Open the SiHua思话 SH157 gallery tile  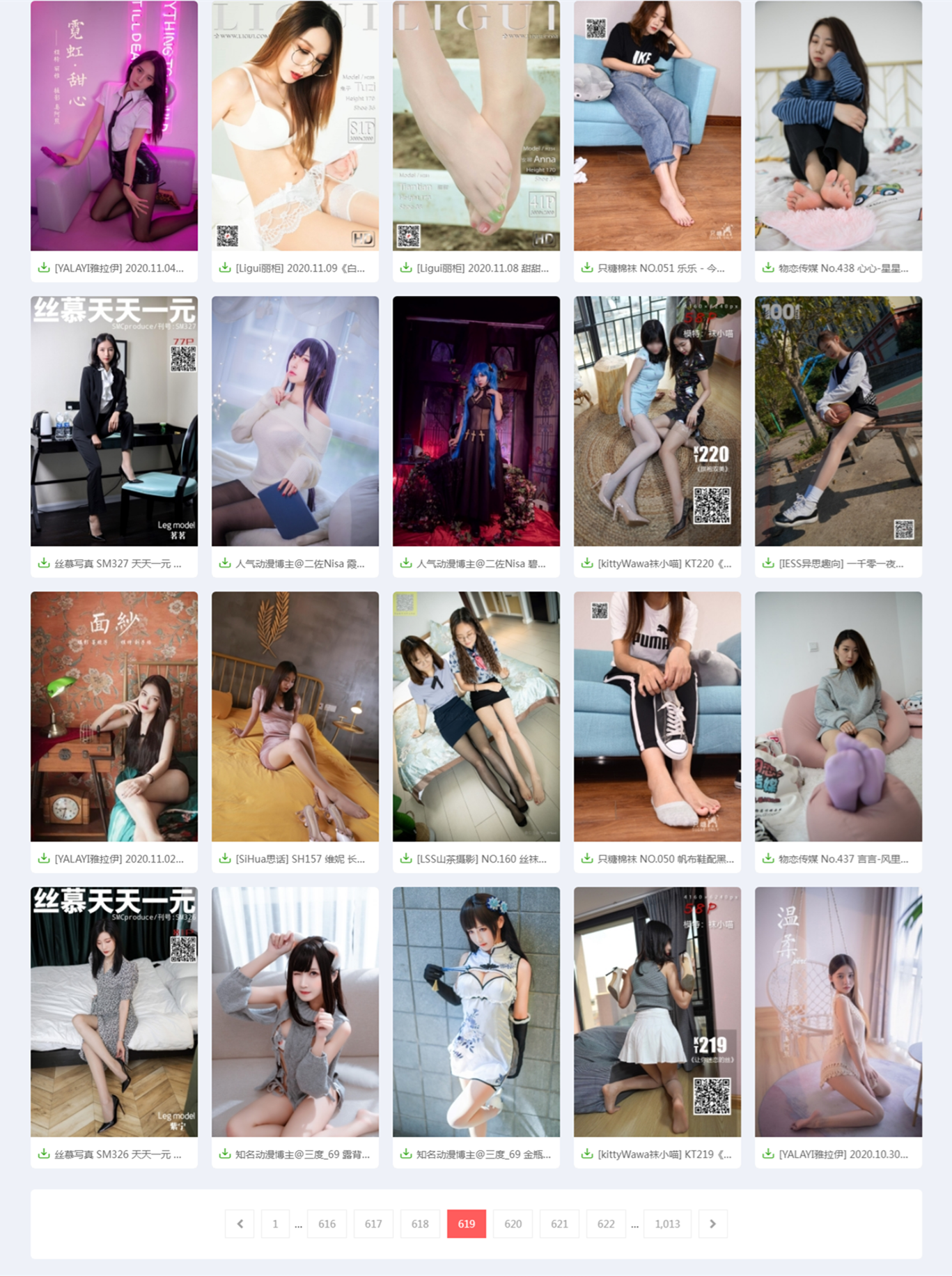pyautogui.click(x=295, y=716)
